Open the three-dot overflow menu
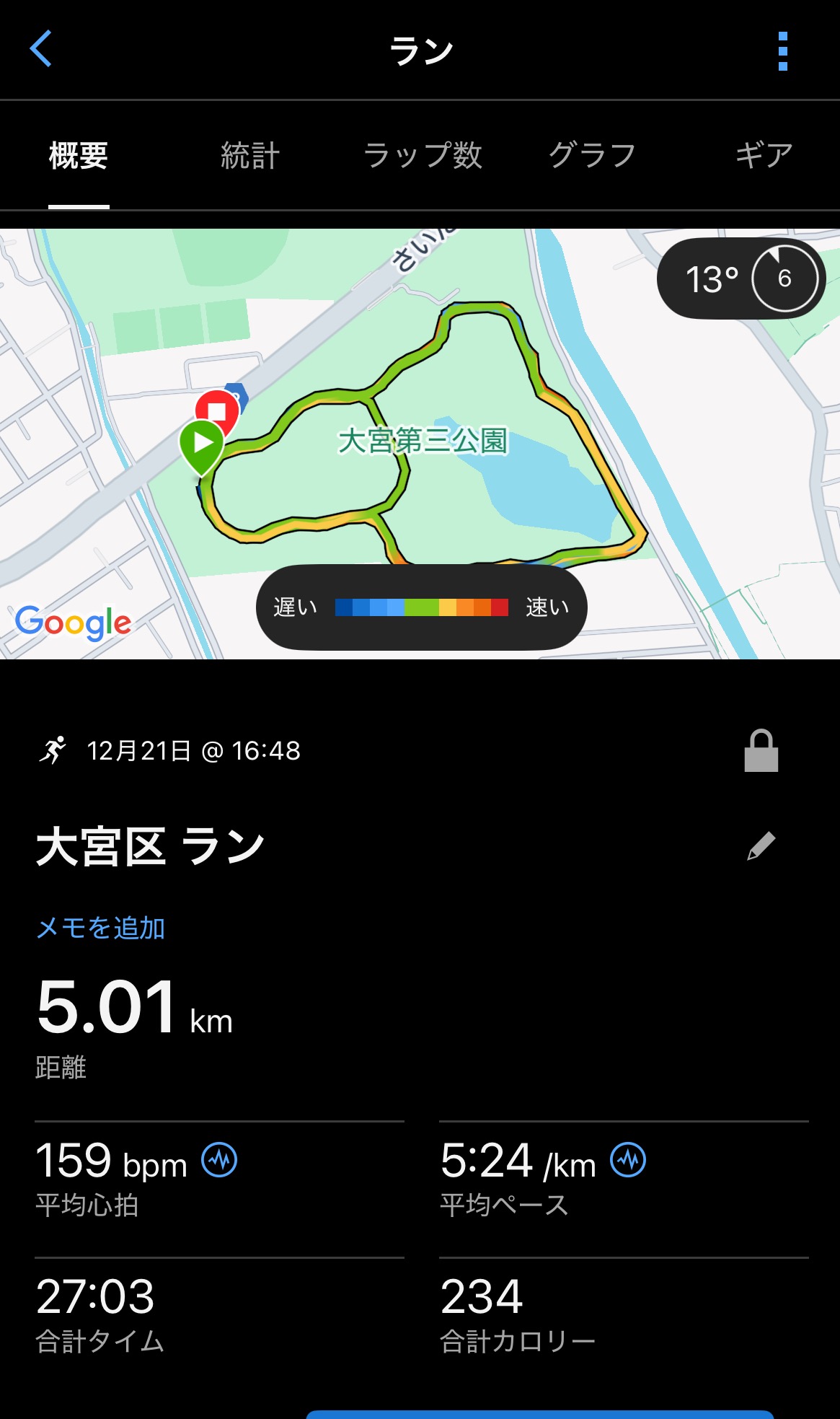Image resolution: width=840 pixels, height=1419 pixels. coord(782,51)
